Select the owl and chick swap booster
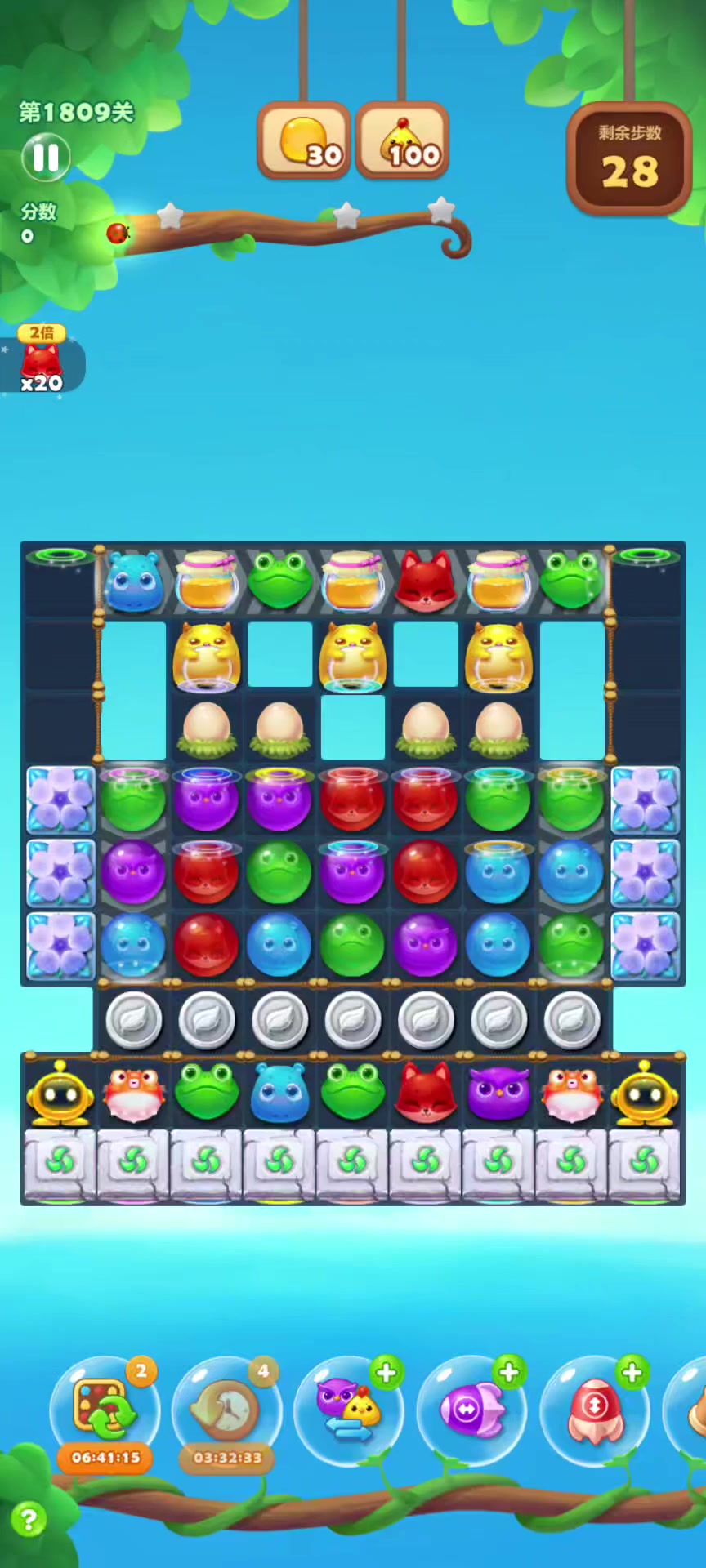 point(349,1409)
